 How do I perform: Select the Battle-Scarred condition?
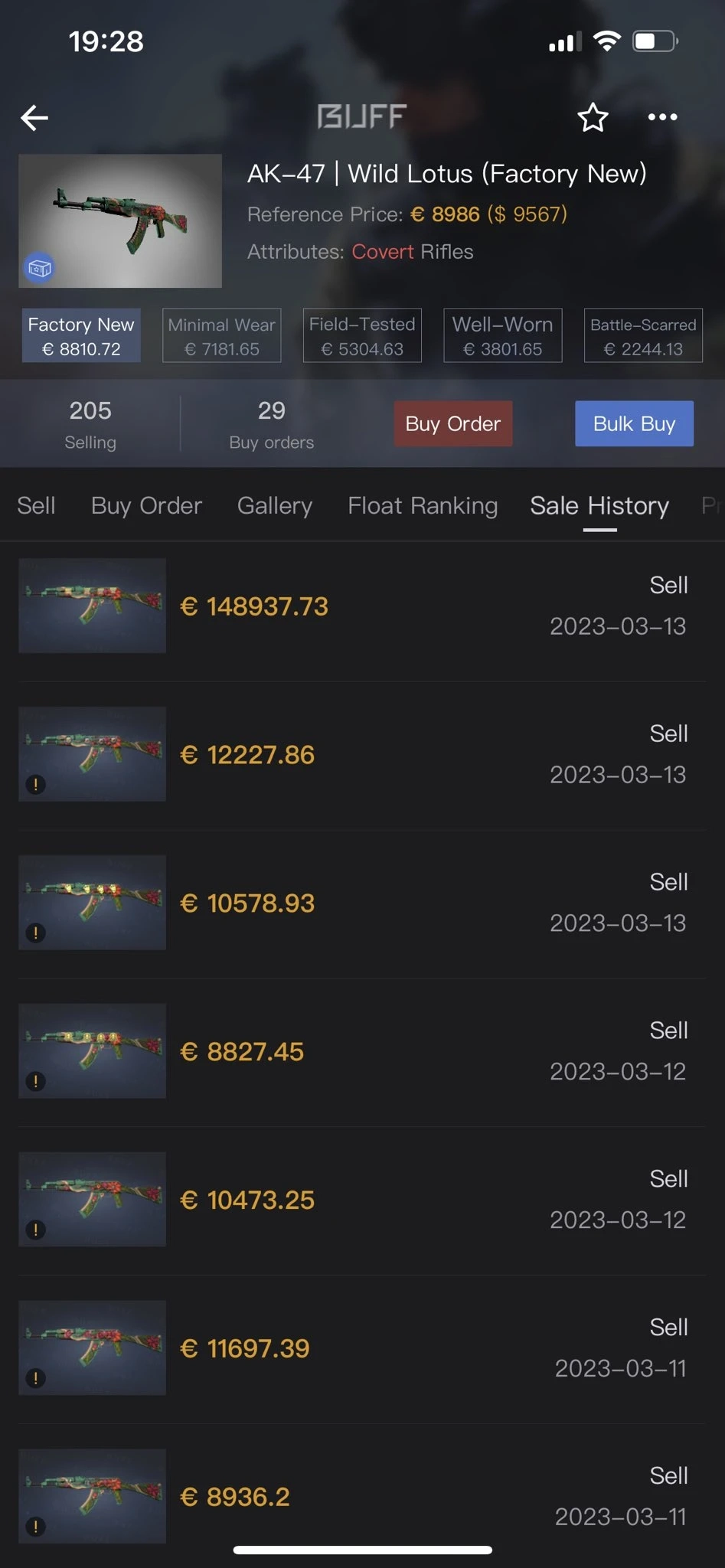coord(643,335)
